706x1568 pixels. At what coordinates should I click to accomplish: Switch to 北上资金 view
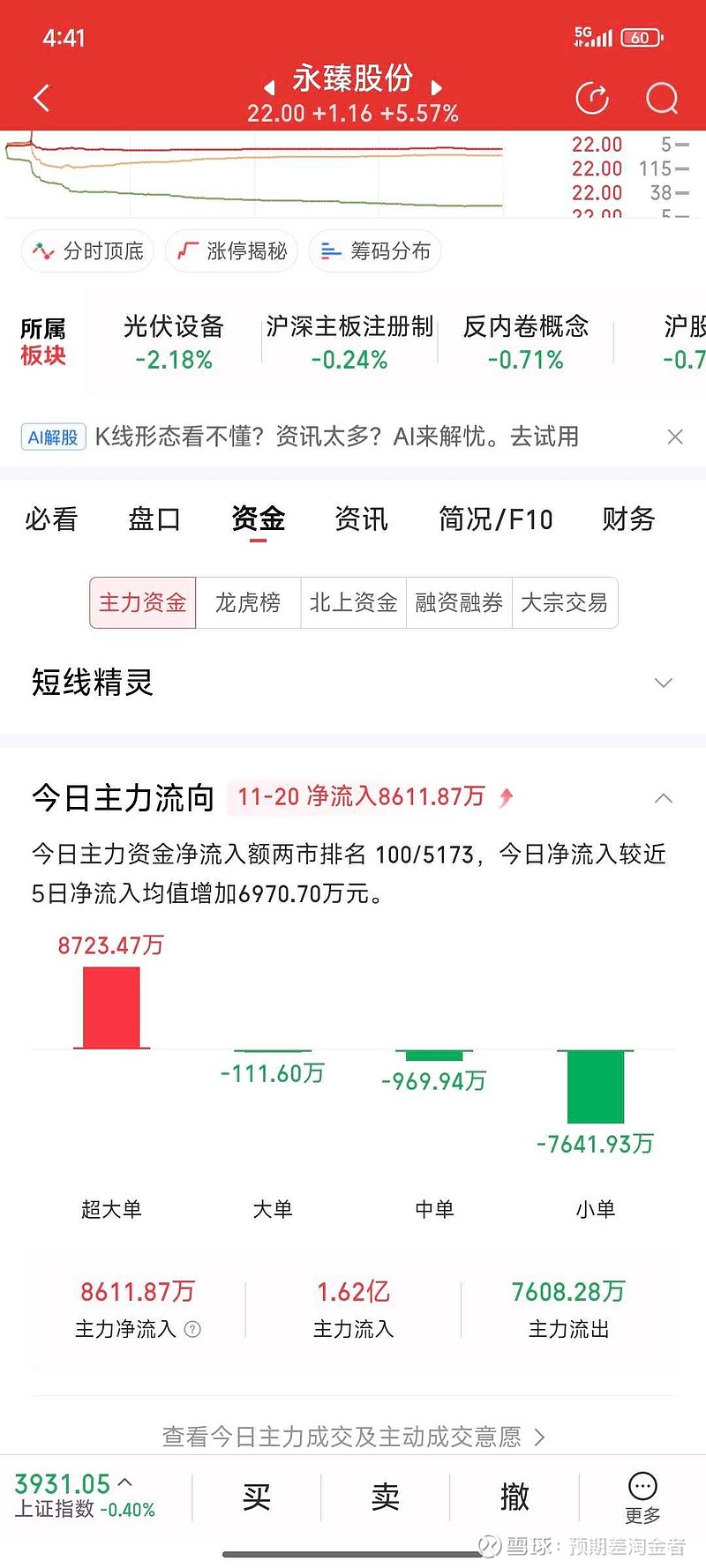[x=353, y=602]
